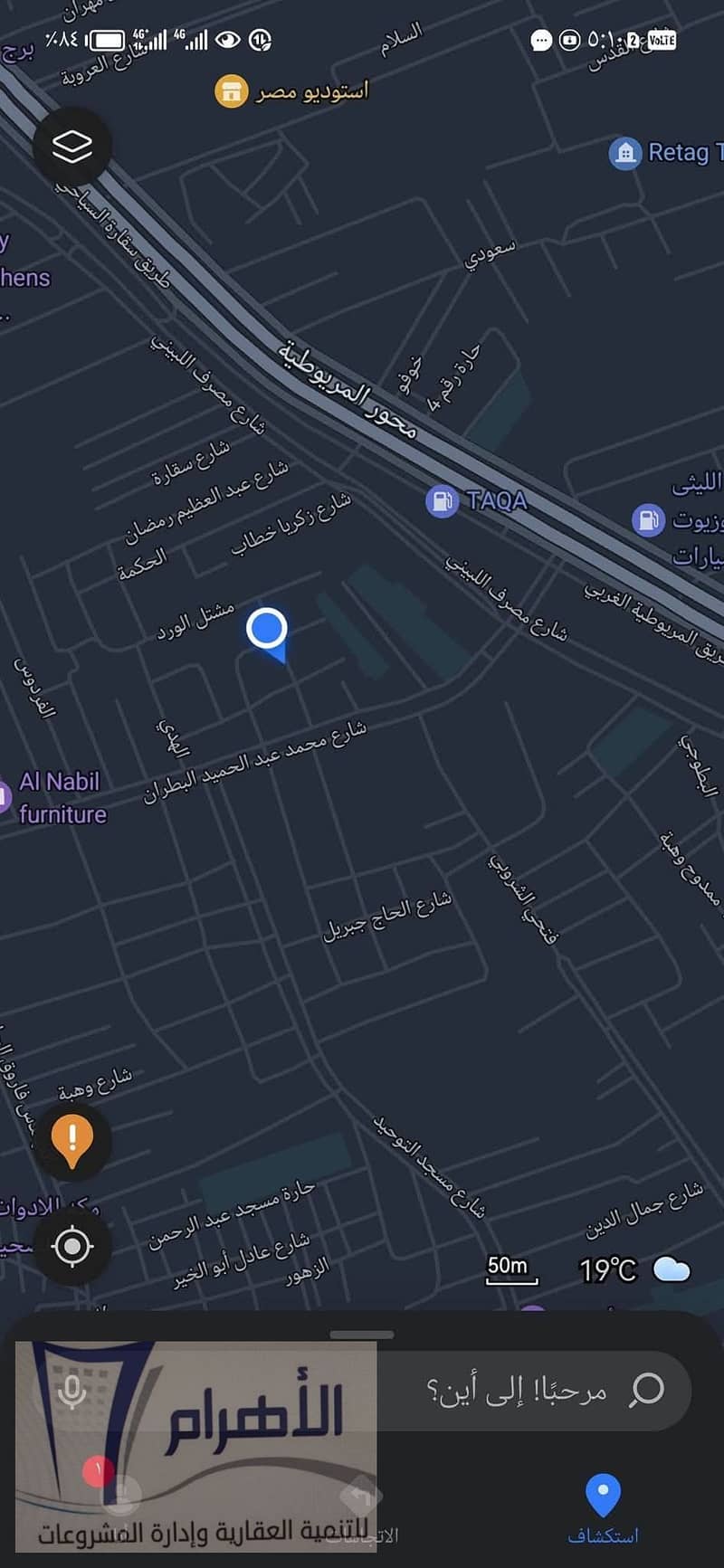The image size is (724, 1568).
Task: Tap the 19°C weather chip
Action: point(633,1269)
